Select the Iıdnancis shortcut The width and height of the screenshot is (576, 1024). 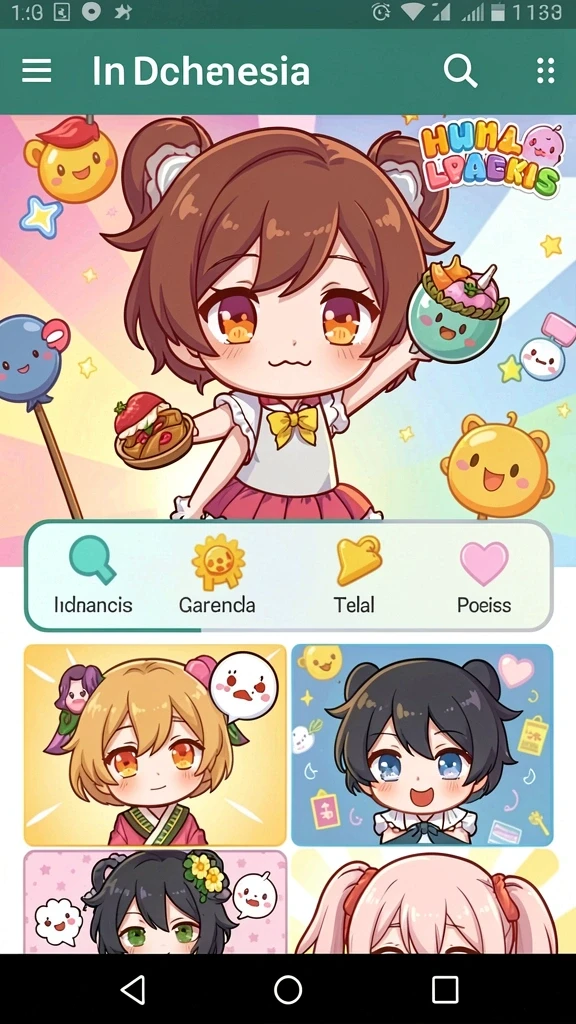tap(93, 575)
